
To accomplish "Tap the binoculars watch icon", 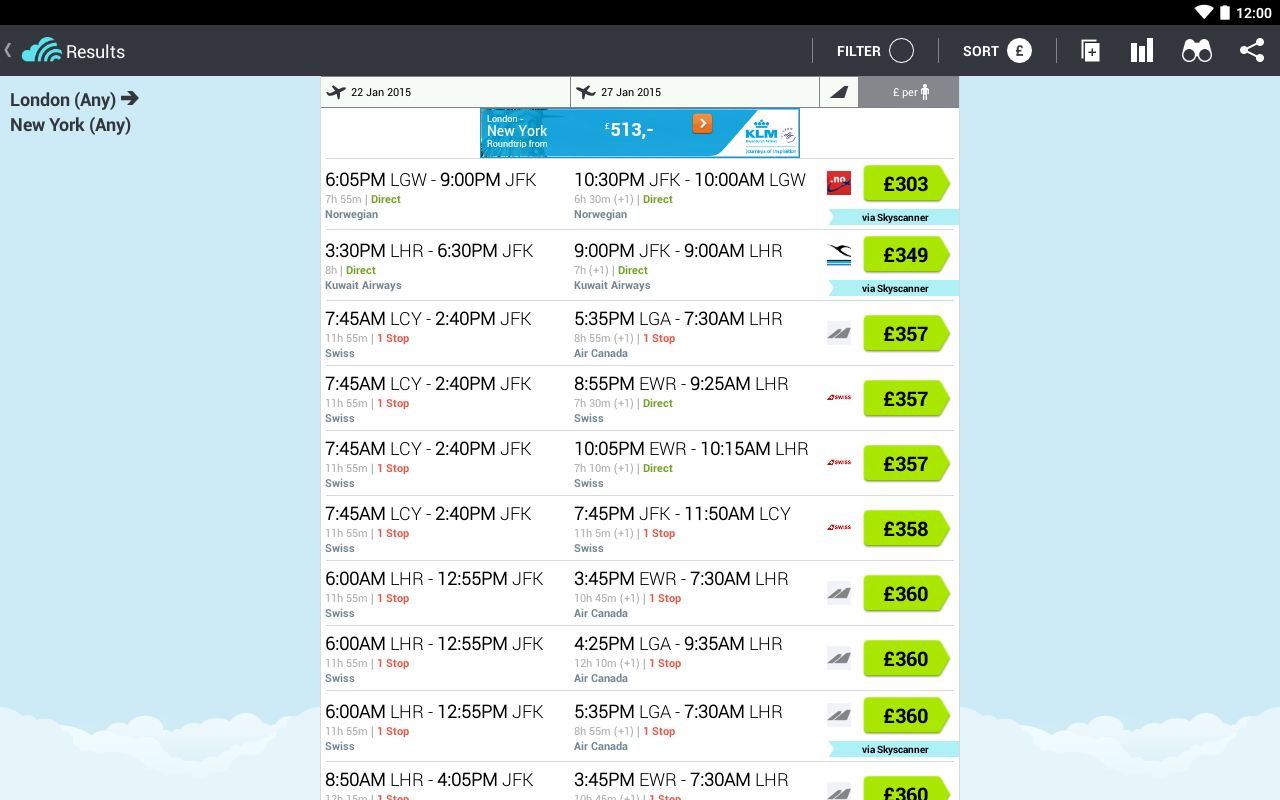I will click(x=1196, y=51).
